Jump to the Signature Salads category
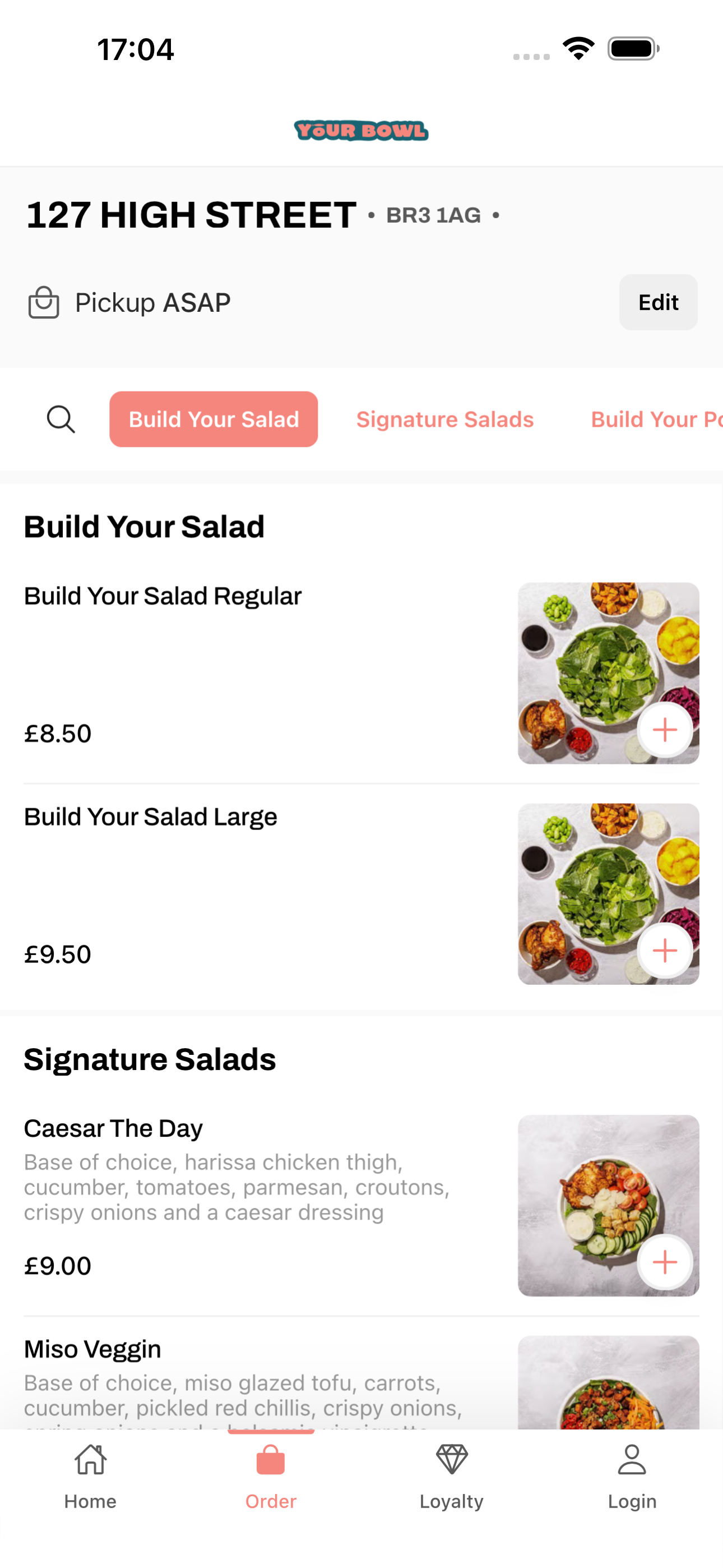 tap(445, 419)
